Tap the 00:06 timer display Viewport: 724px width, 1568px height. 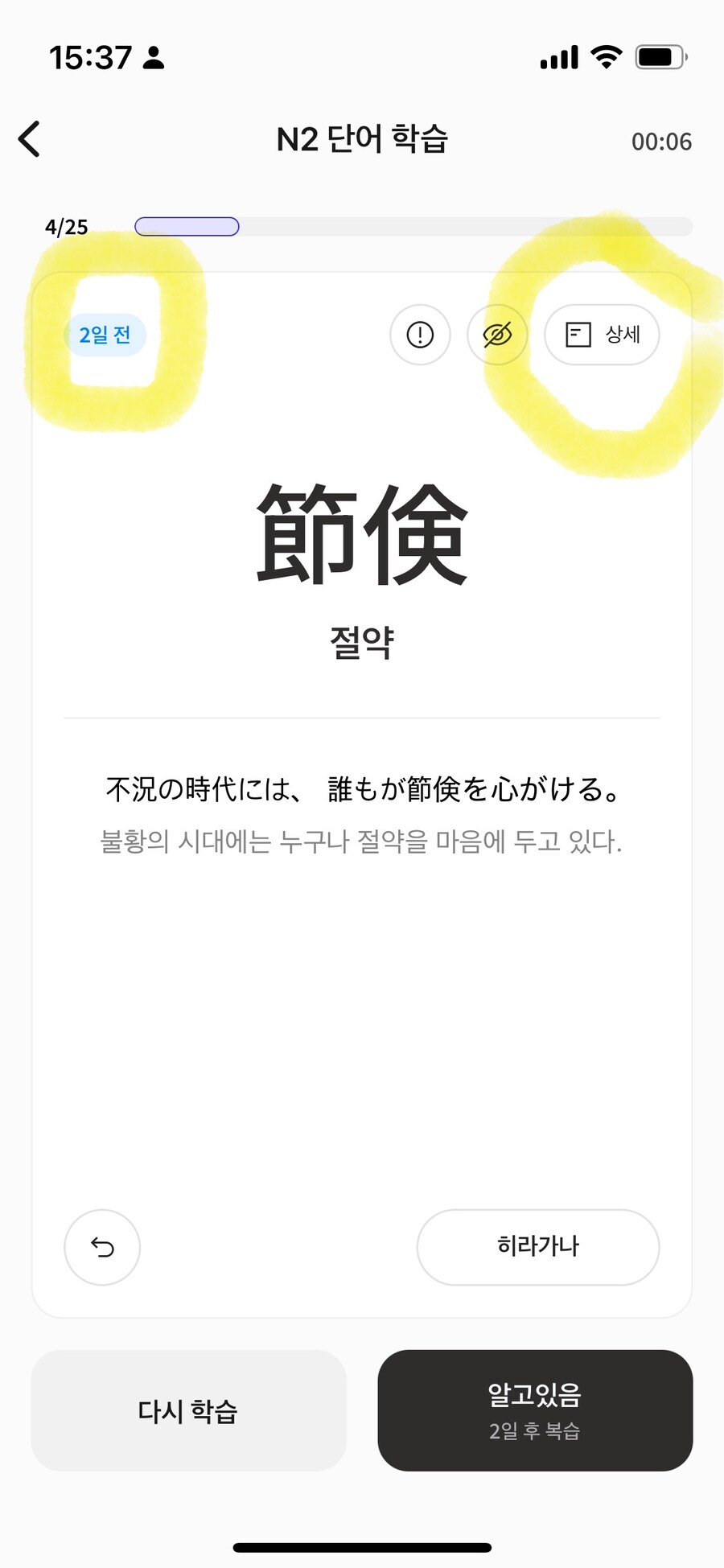(x=663, y=142)
